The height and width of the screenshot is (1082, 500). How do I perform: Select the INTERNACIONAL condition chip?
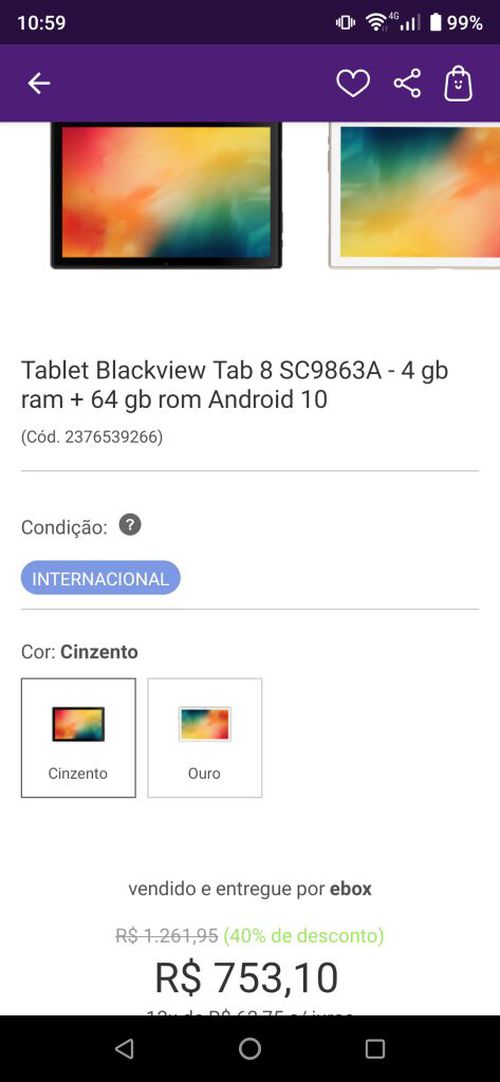coord(101,578)
